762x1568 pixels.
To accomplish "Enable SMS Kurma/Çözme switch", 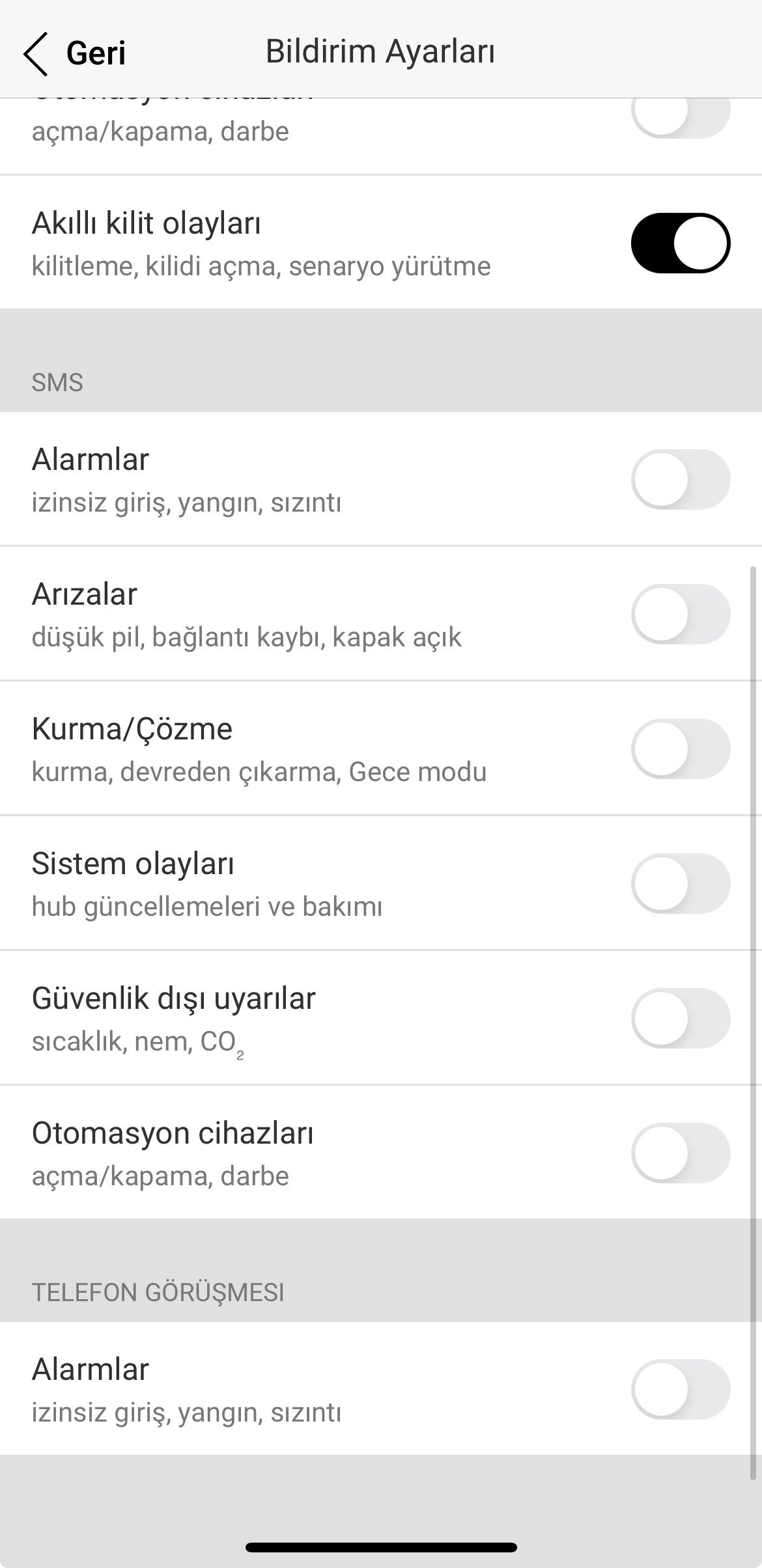I will (x=680, y=749).
